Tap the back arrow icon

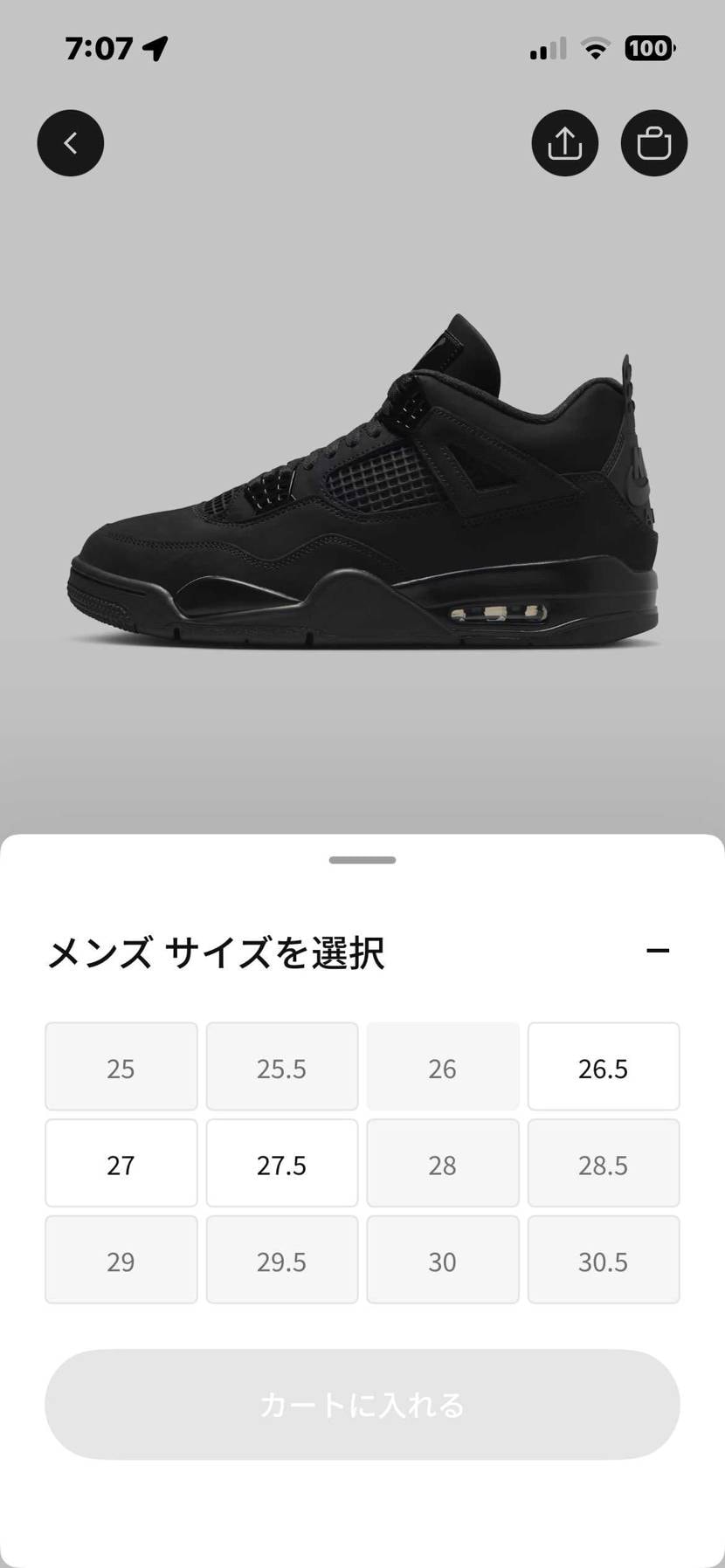tap(70, 142)
